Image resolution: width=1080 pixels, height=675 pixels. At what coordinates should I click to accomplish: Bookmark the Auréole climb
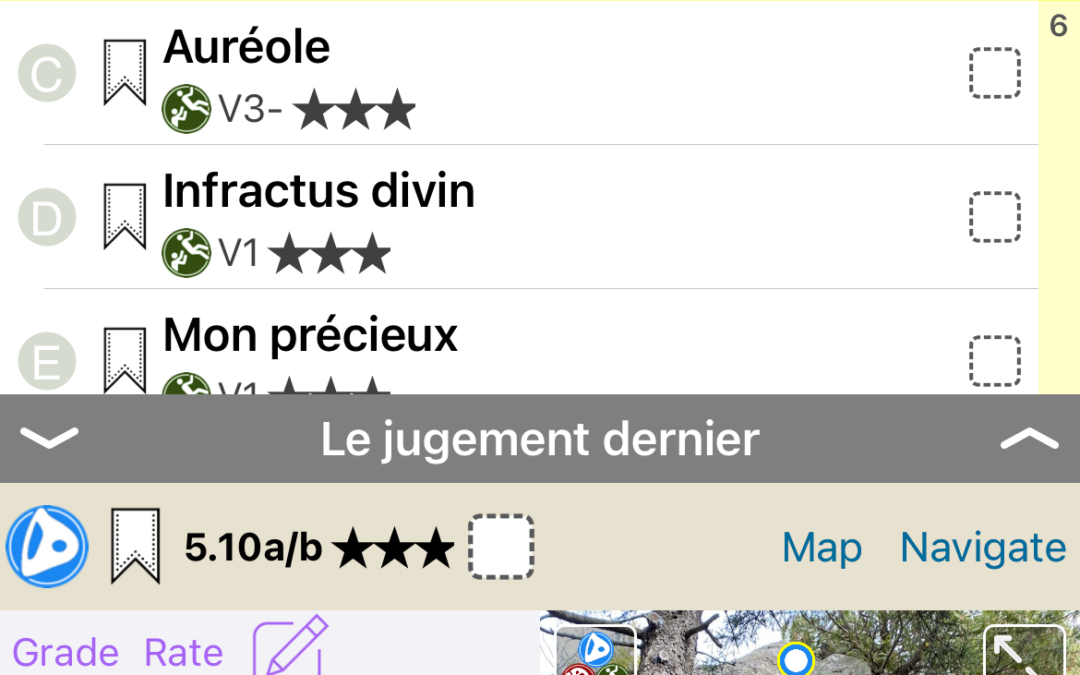pyautogui.click(x=125, y=73)
